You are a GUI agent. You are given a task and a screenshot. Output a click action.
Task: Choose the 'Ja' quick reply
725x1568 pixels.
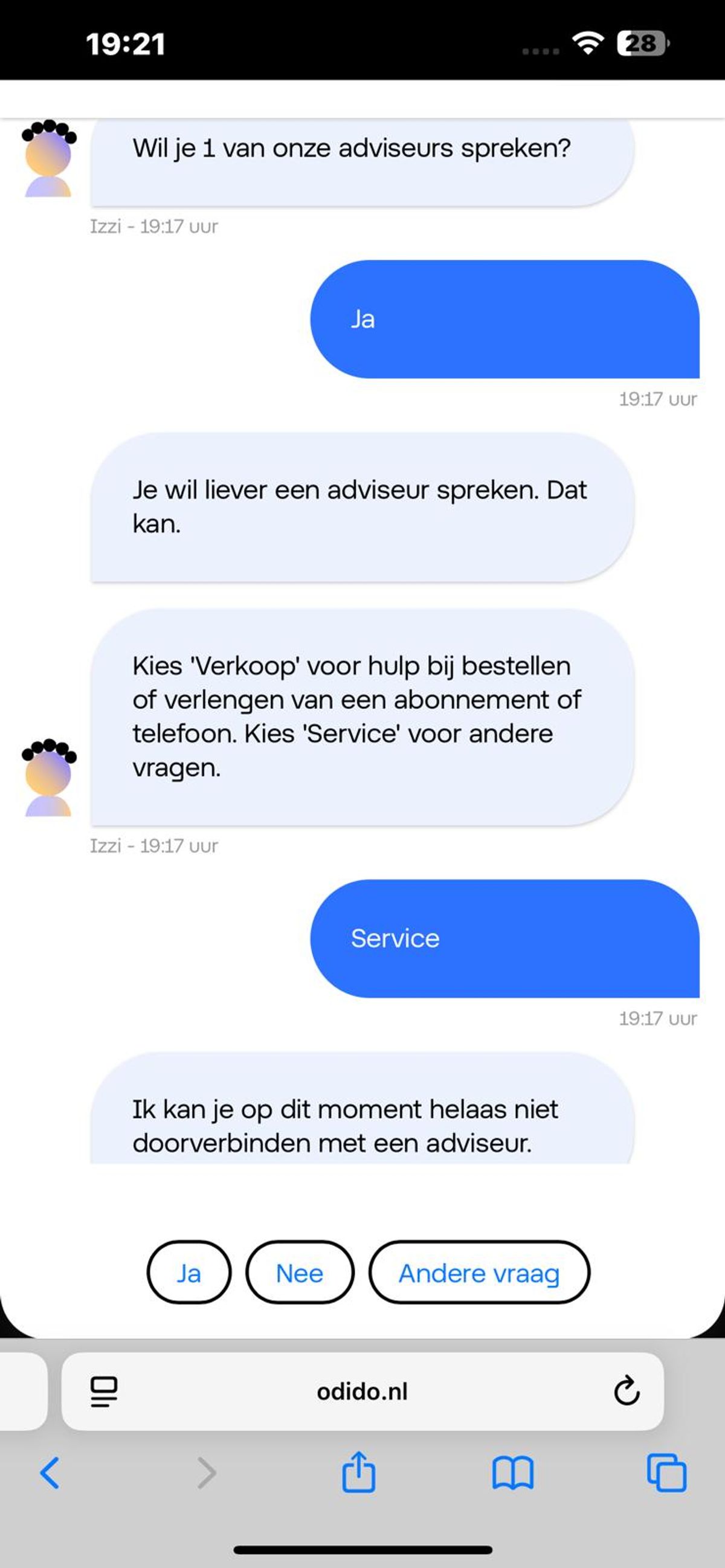[188, 1273]
